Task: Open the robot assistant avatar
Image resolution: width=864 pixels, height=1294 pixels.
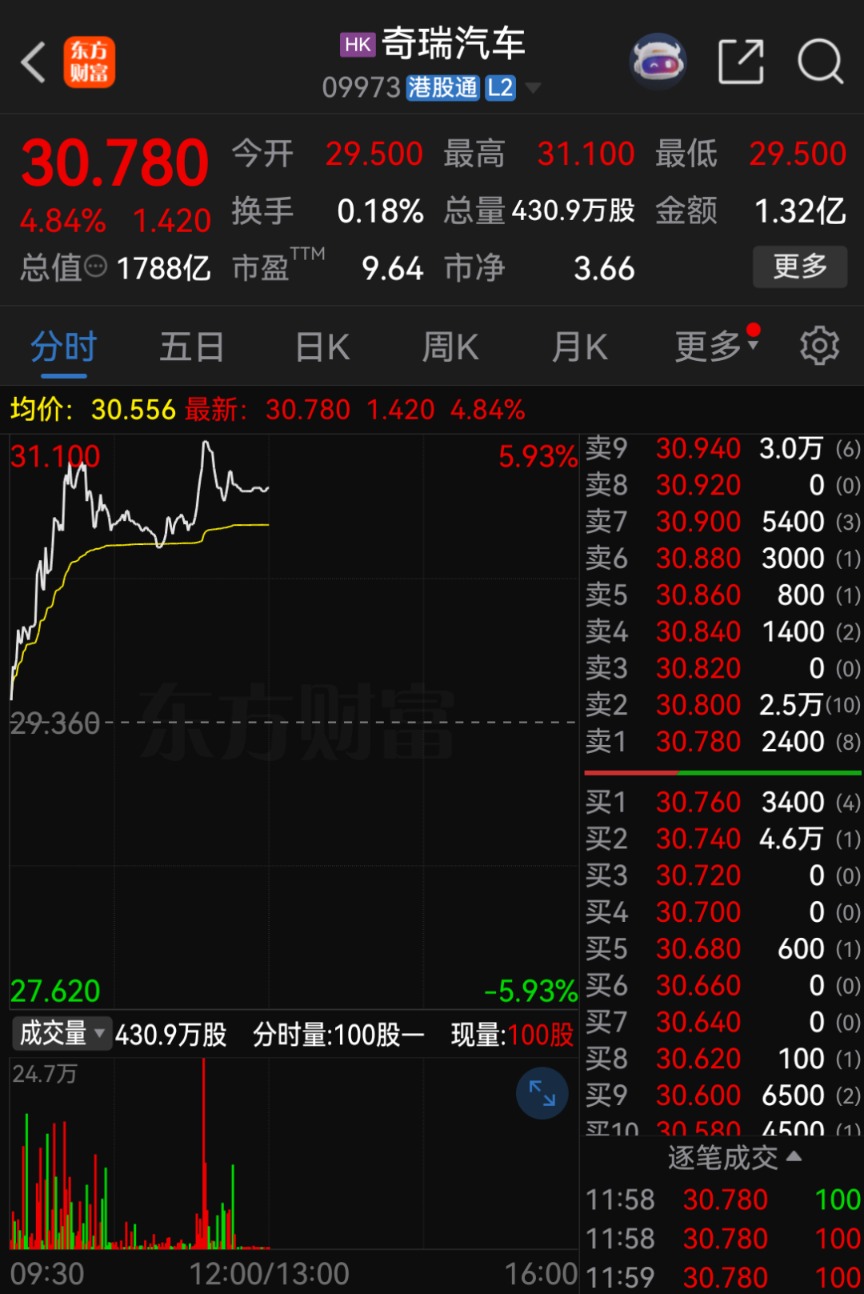Action: [657, 62]
